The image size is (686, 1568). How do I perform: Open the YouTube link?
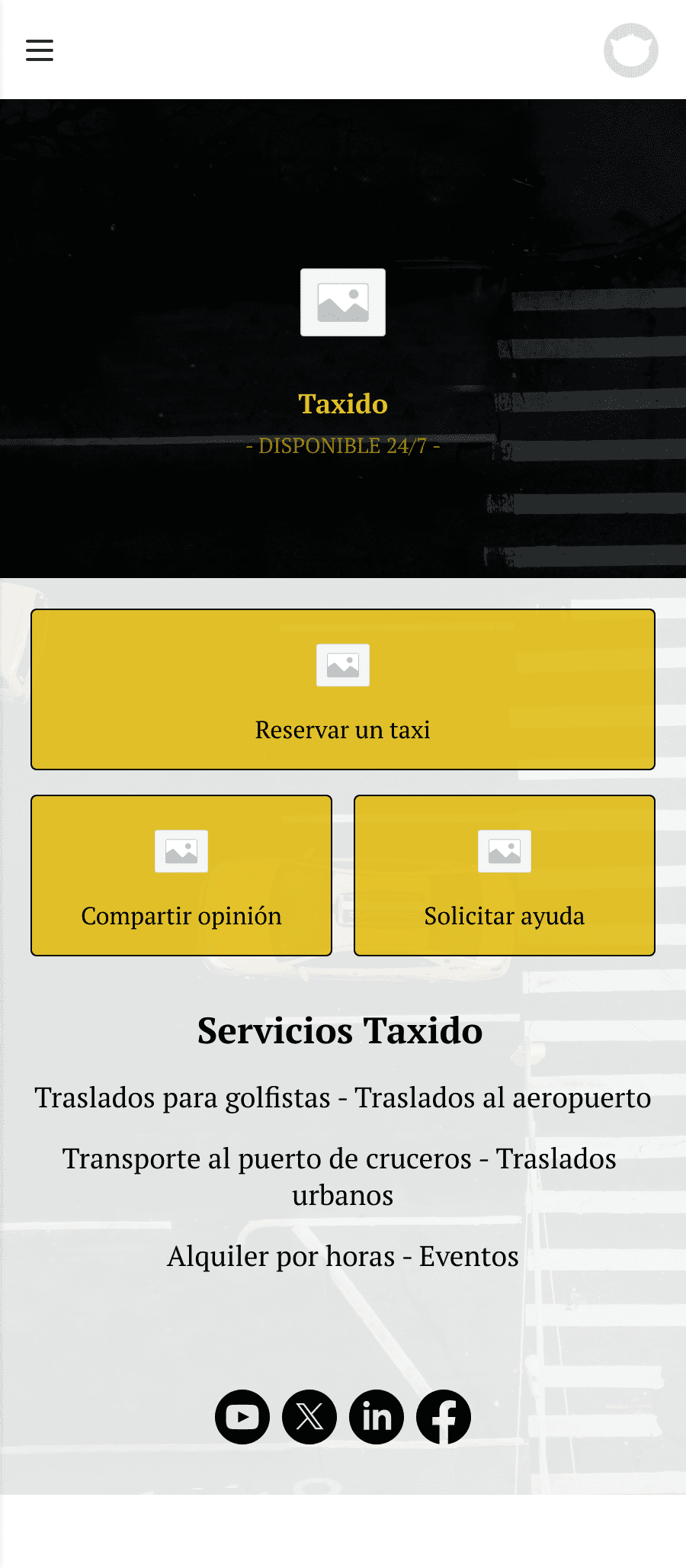242,1417
